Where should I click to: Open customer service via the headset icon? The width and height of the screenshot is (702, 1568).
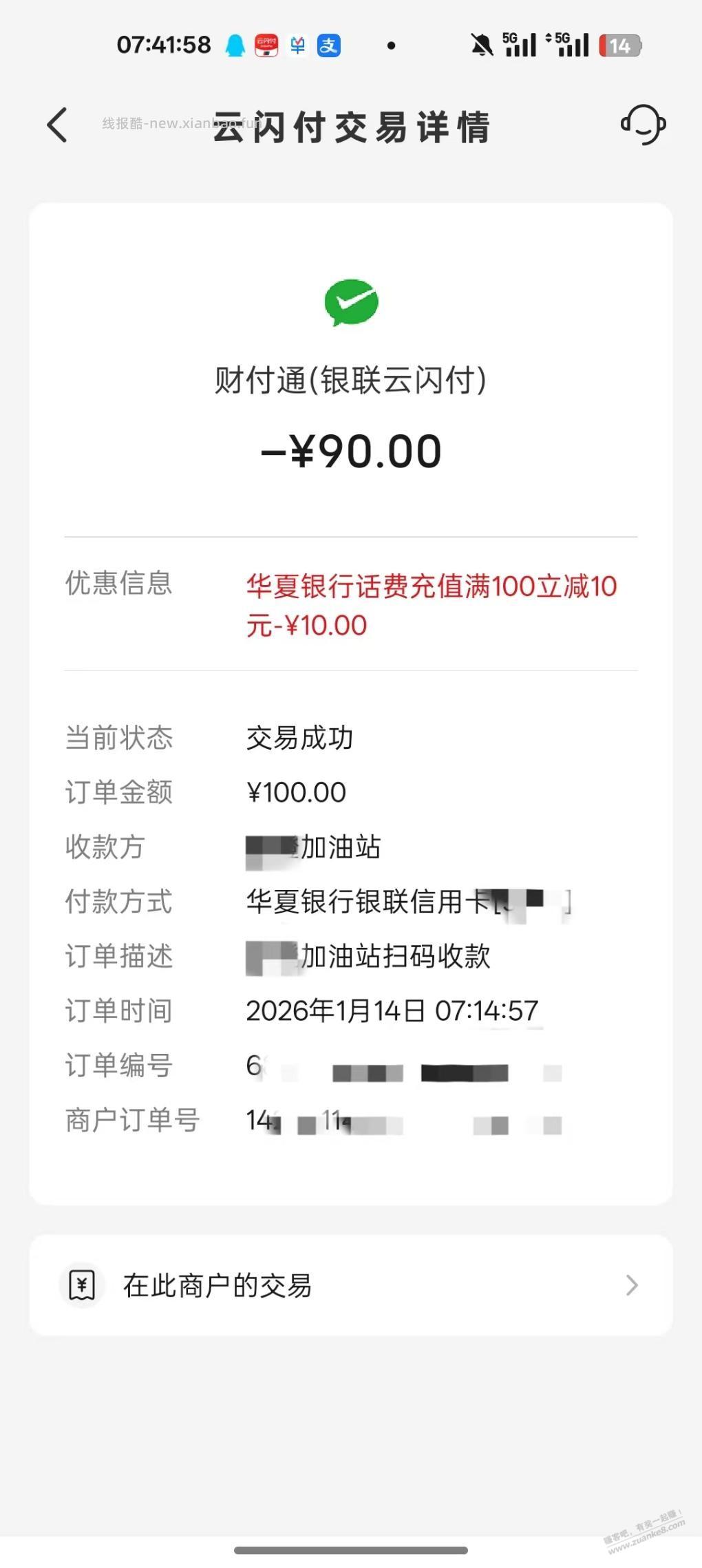pyautogui.click(x=644, y=125)
